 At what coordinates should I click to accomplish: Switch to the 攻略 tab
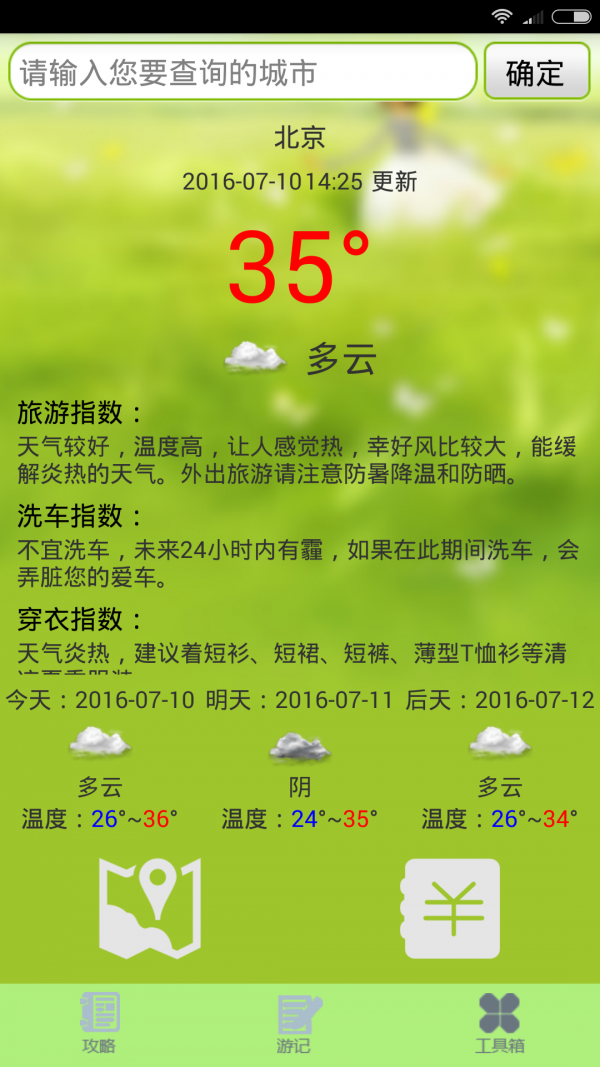click(x=100, y=1023)
